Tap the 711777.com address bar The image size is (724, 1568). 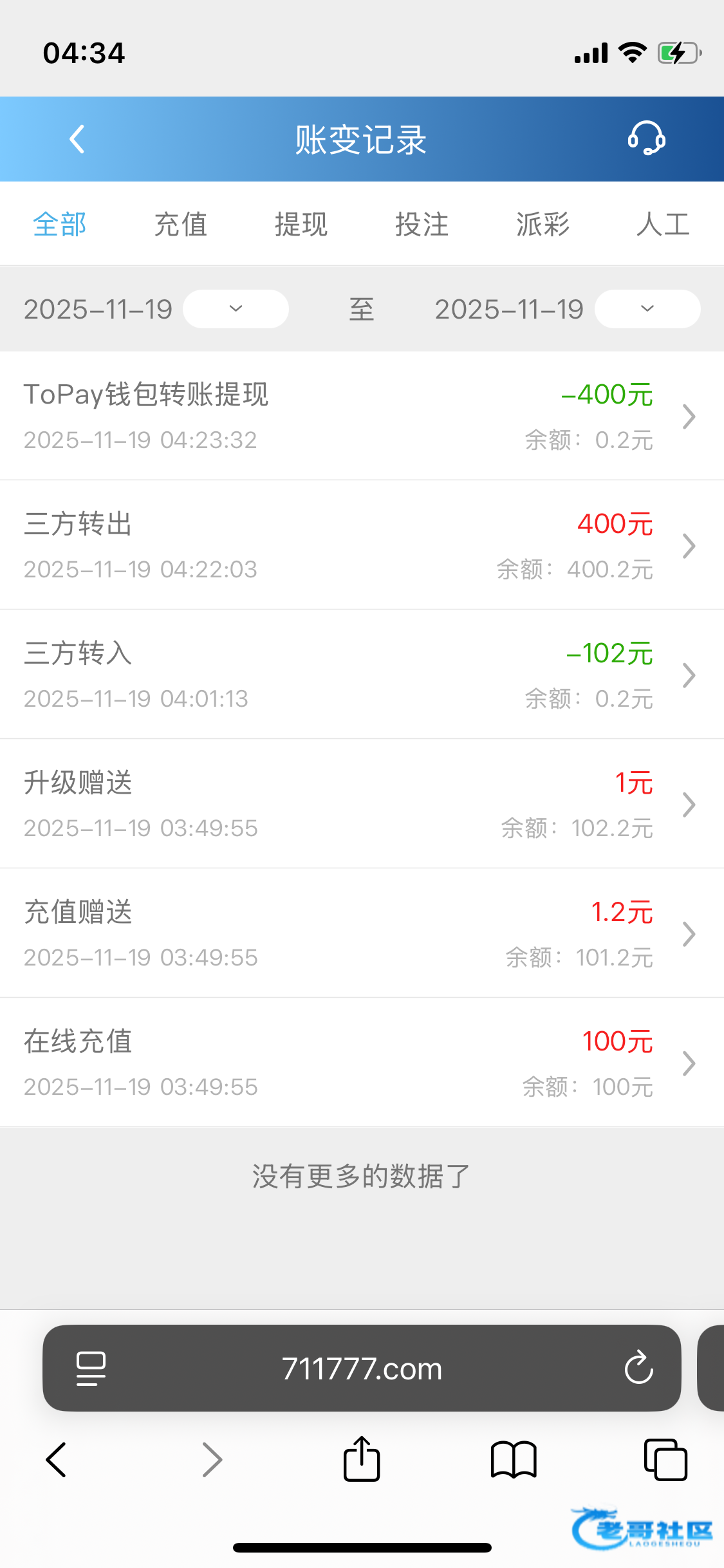coord(362,1368)
